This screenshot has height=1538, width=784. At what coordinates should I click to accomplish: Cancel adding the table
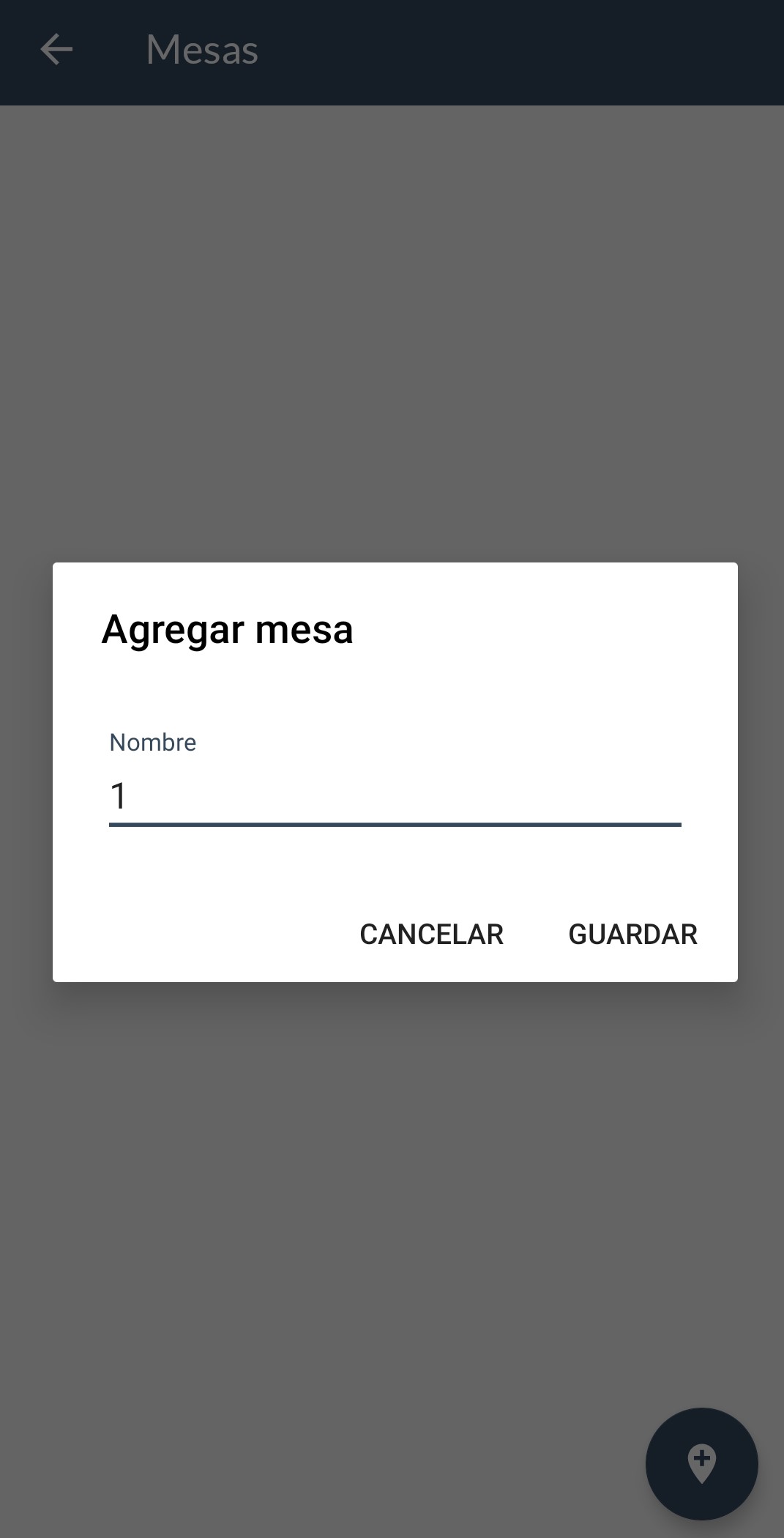[431, 934]
